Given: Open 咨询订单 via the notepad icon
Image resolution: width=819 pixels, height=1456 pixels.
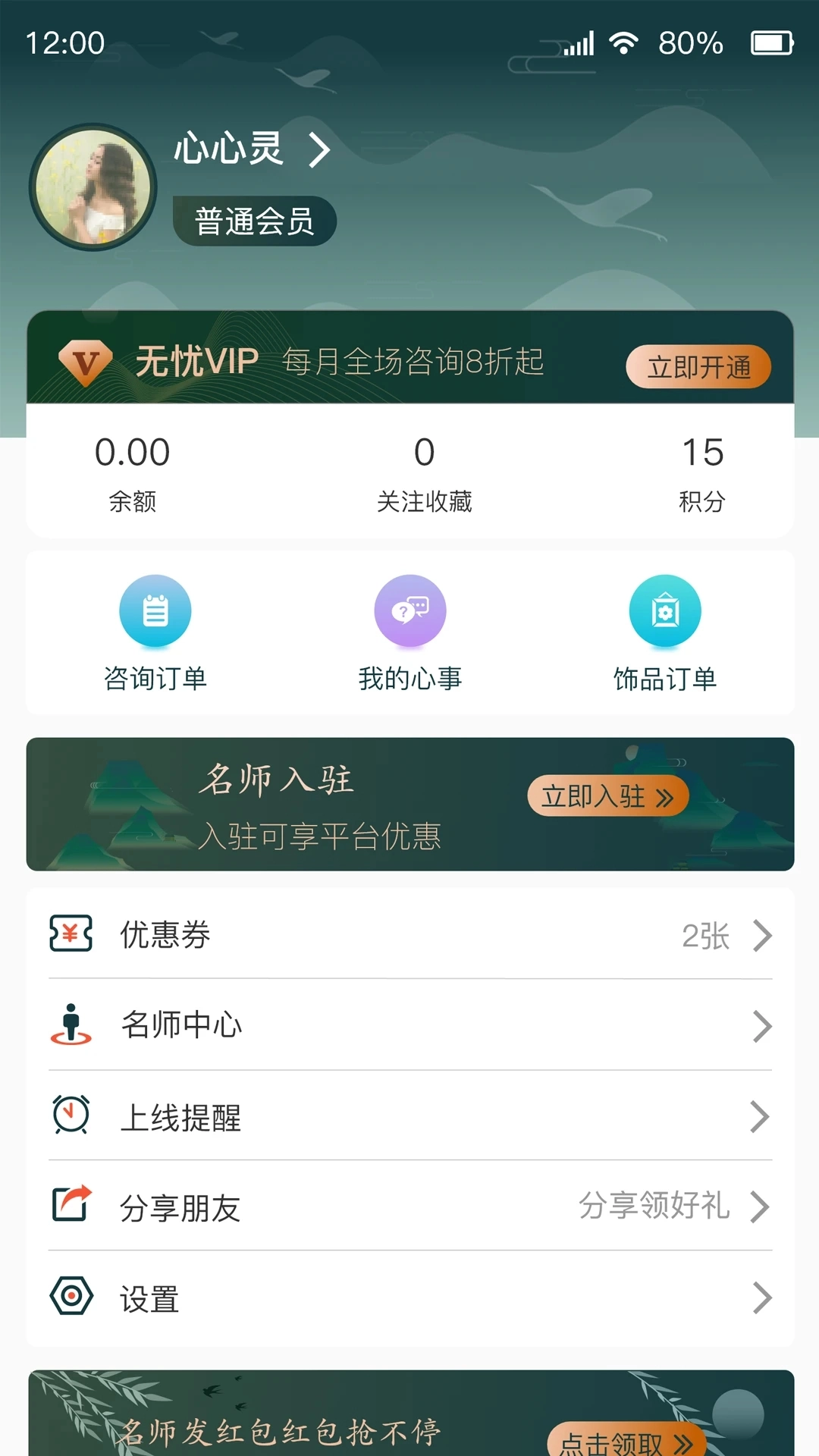Looking at the screenshot, I should pyautogui.click(x=155, y=610).
